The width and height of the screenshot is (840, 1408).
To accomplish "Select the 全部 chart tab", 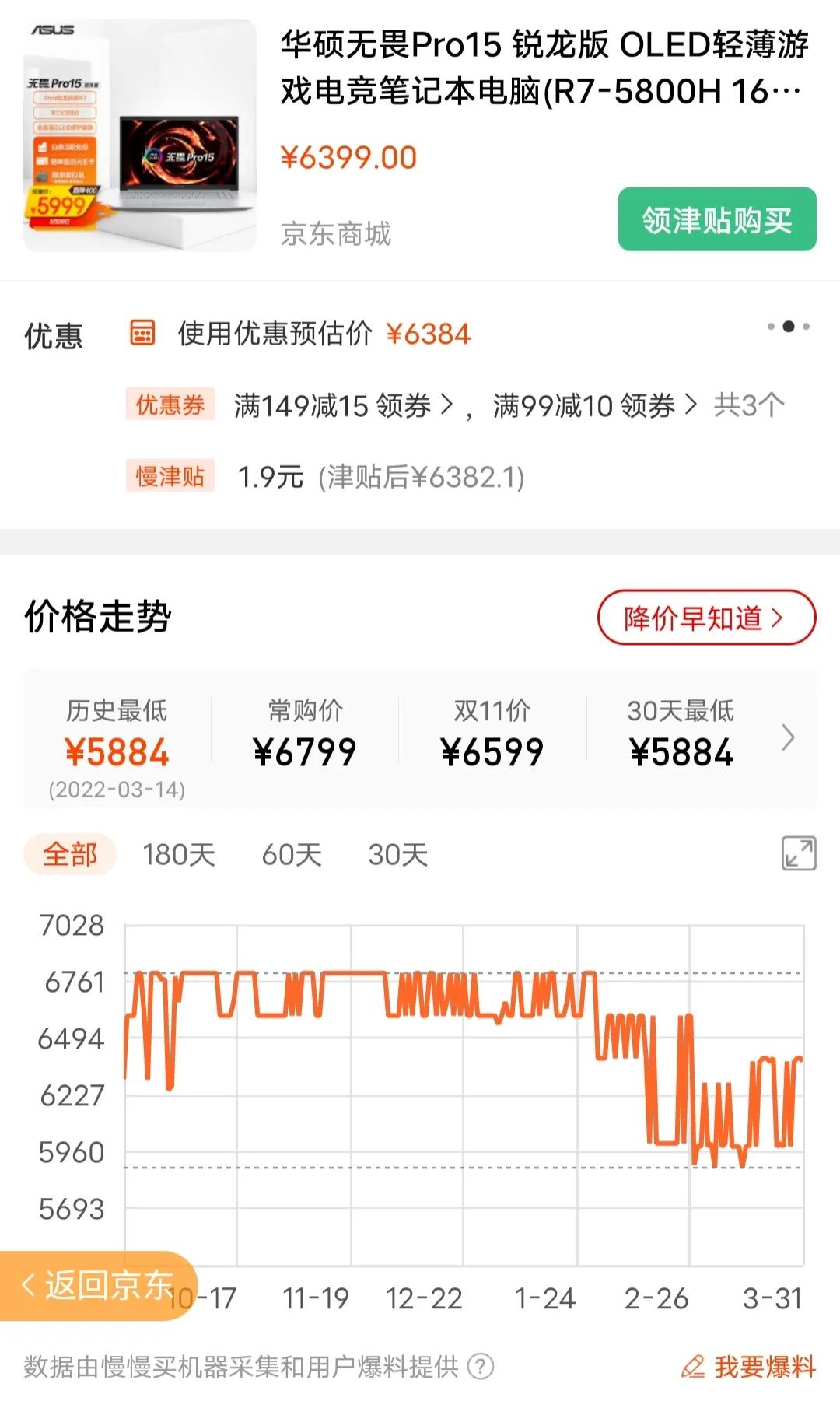I will click(69, 854).
